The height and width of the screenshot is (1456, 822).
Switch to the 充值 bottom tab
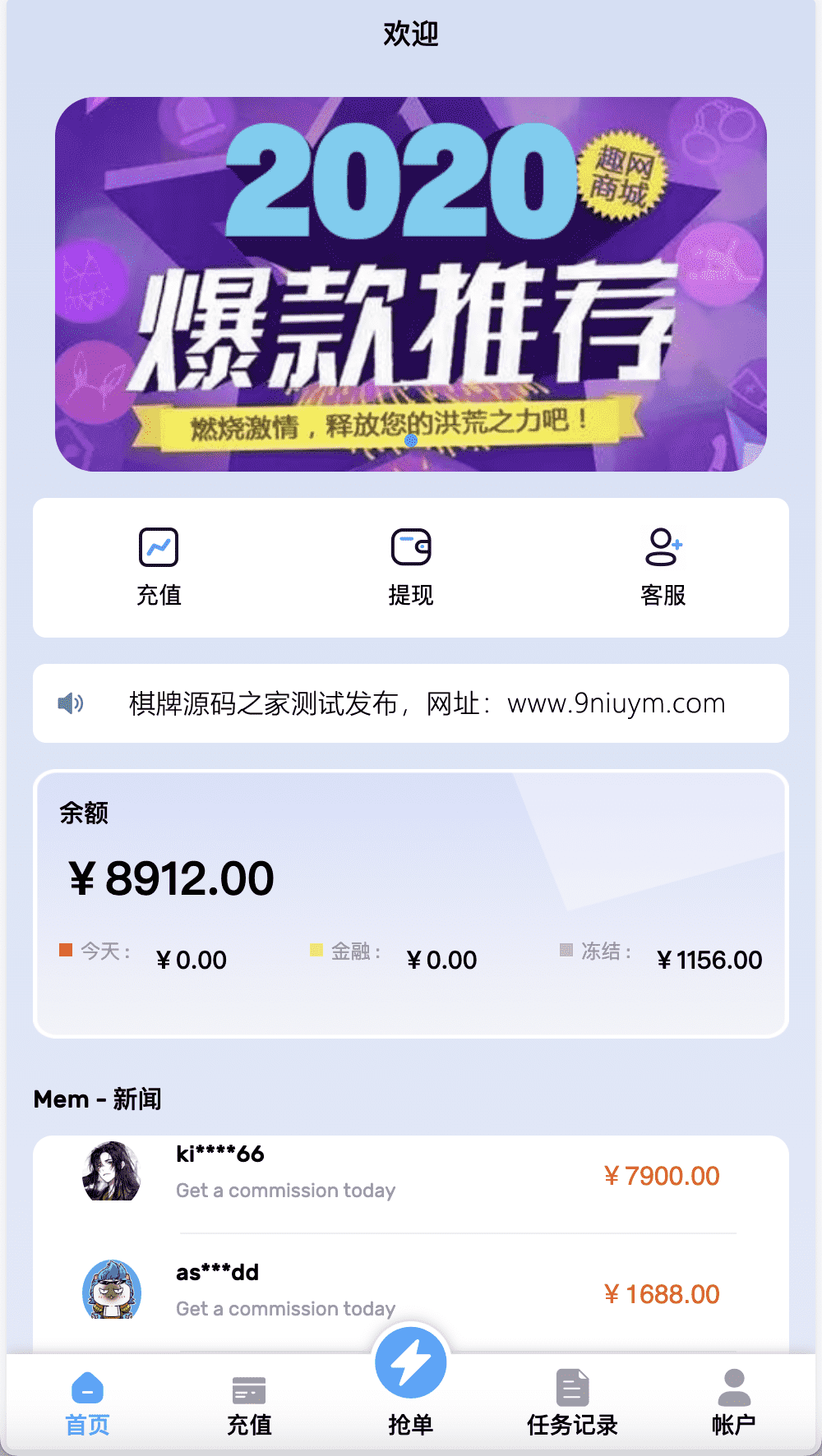coord(249,1404)
